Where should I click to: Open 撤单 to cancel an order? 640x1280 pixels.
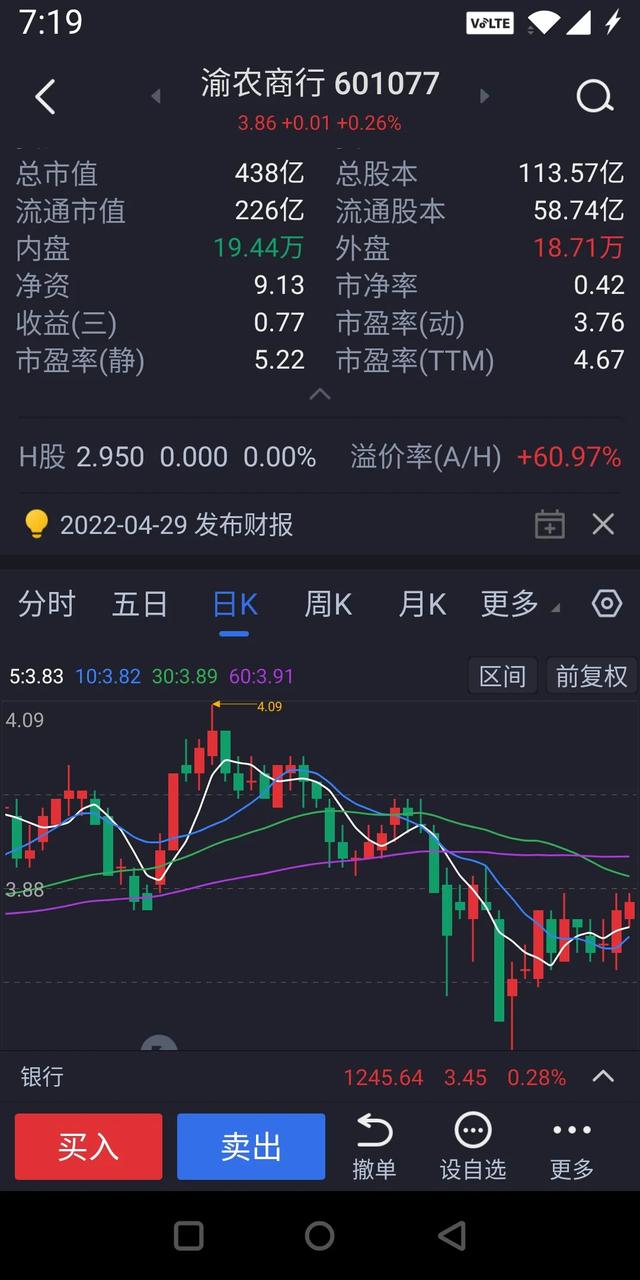374,1147
